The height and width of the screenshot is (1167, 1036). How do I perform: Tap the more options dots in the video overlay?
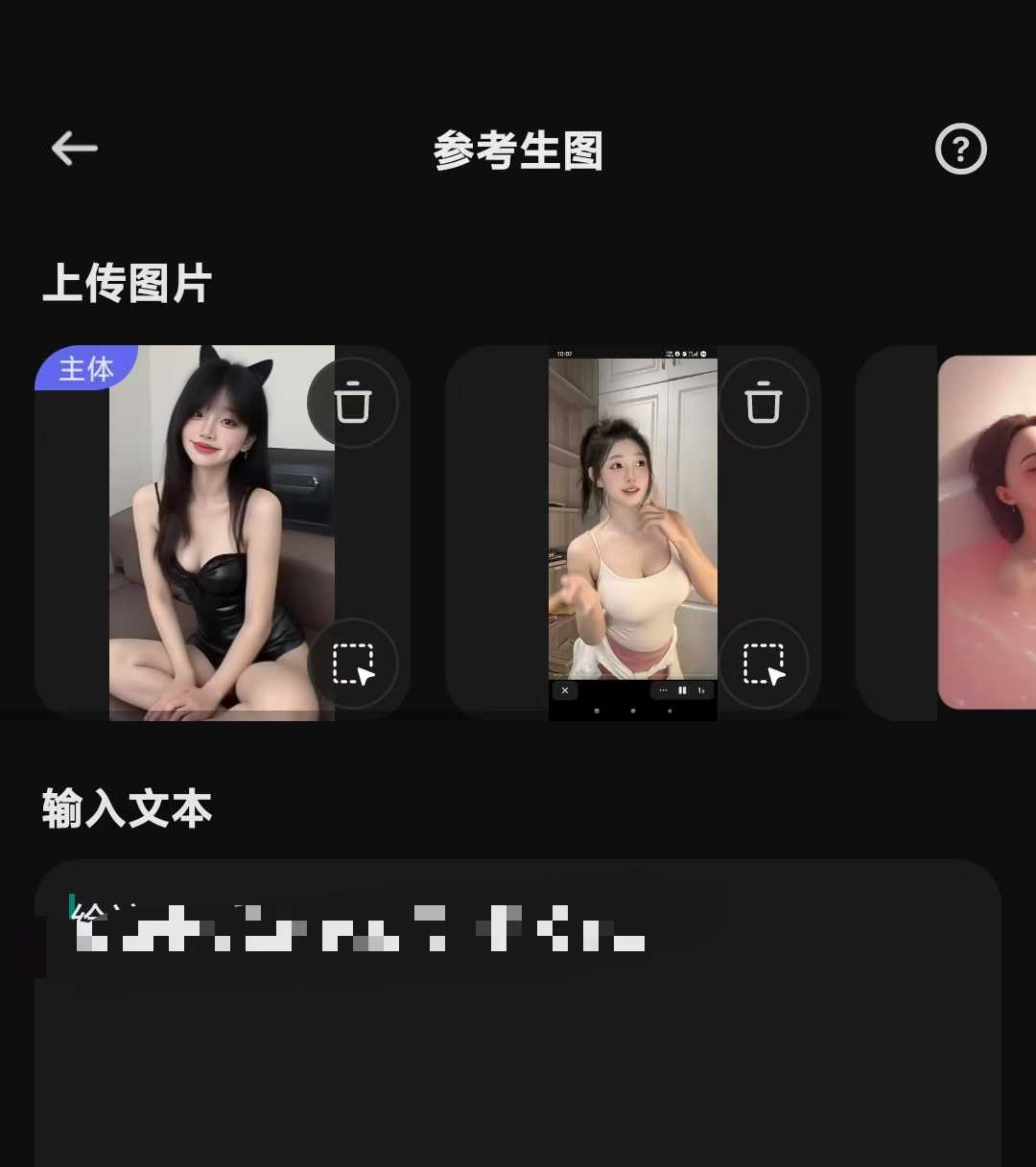(x=662, y=690)
